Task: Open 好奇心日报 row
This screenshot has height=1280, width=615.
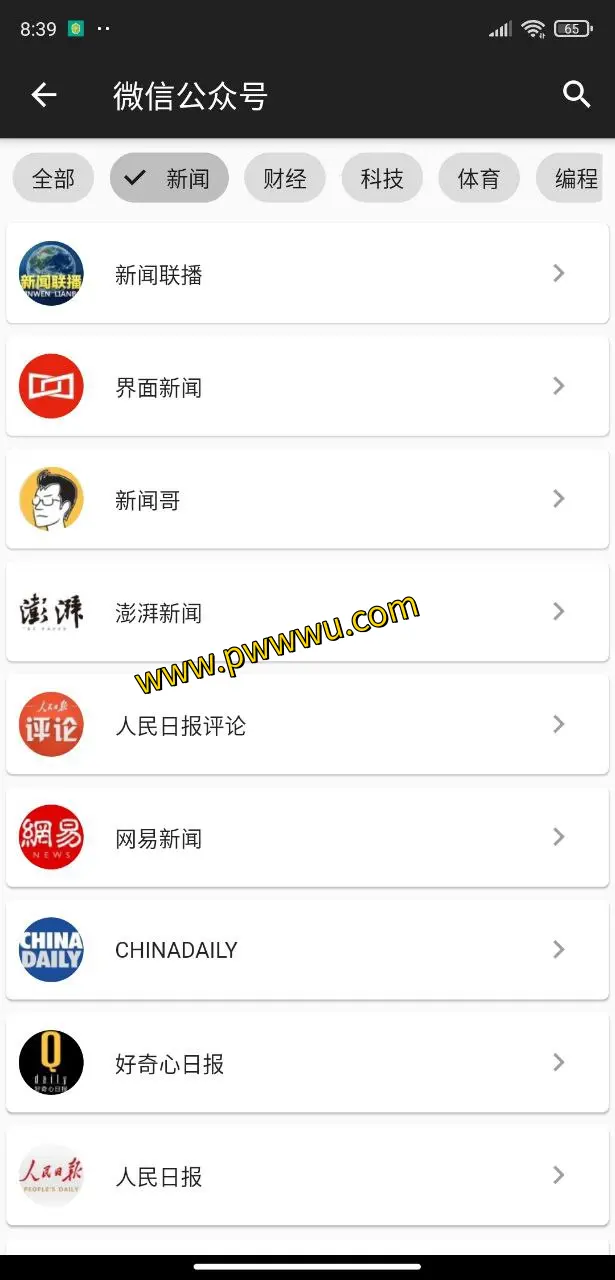Action: point(307,1063)
